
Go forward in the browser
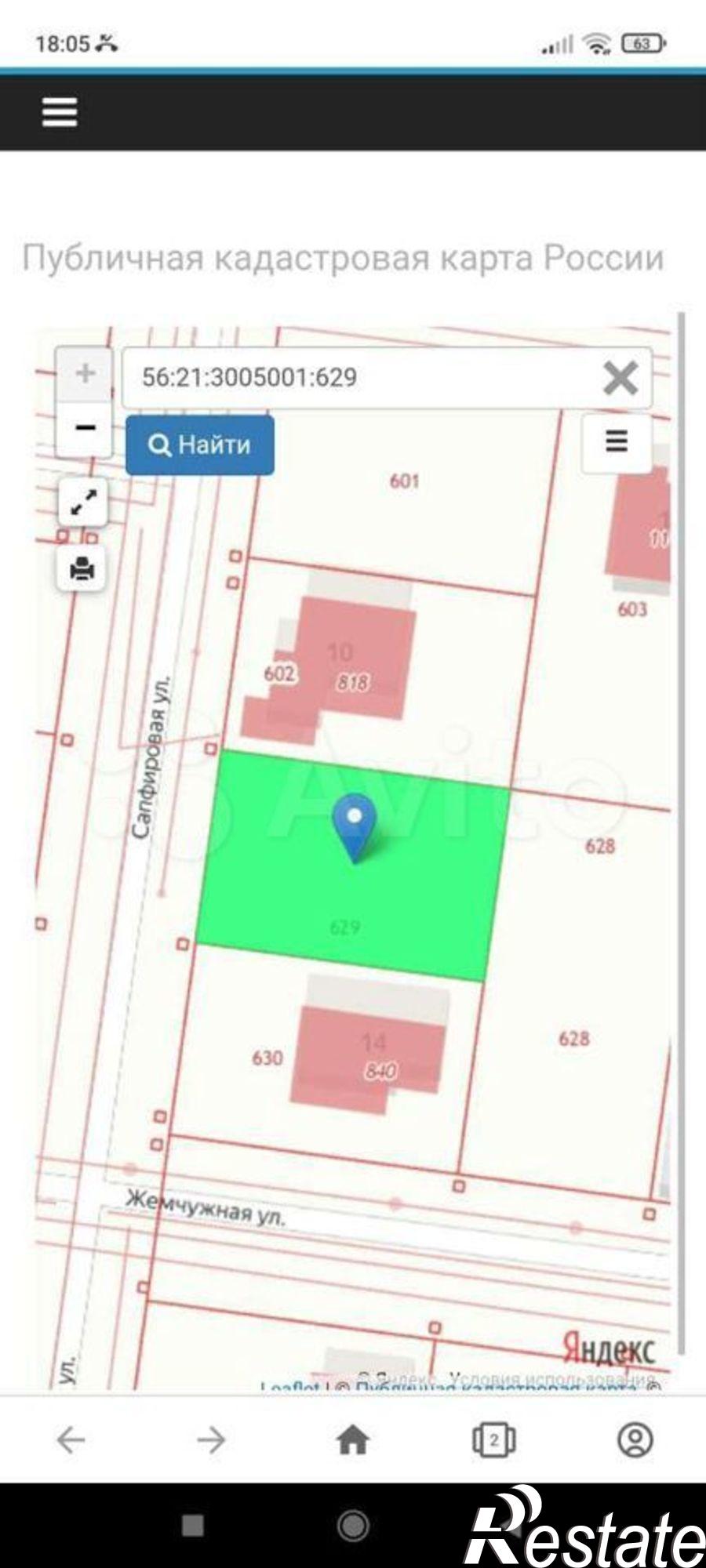coord(211,1439)
